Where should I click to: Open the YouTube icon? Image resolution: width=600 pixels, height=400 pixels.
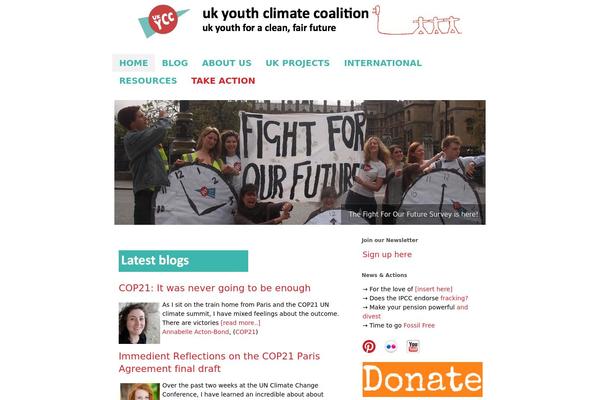click(x=413, y=346)
